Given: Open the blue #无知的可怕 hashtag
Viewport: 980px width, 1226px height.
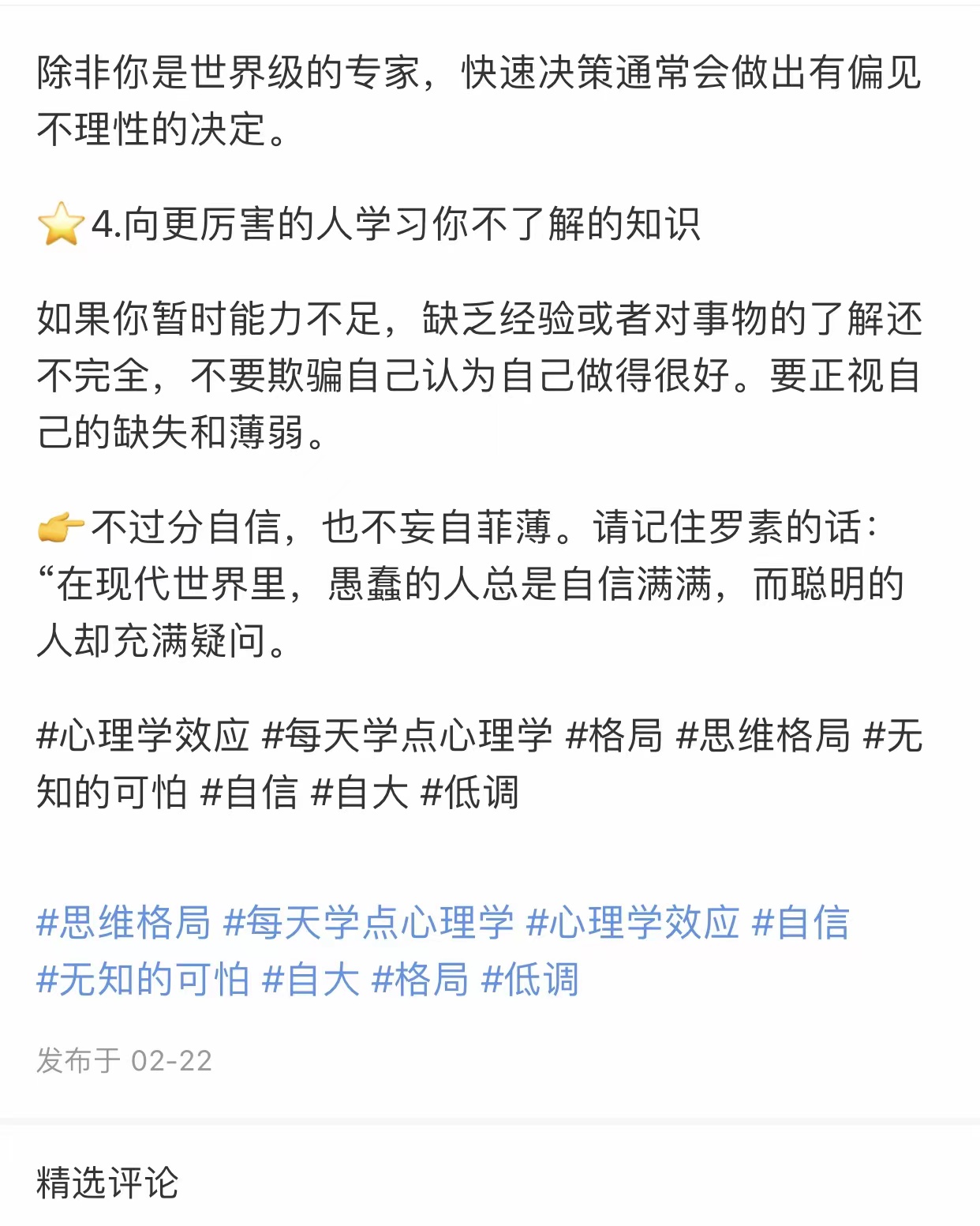Looking at the screenshot, I should tap(143, 980).
